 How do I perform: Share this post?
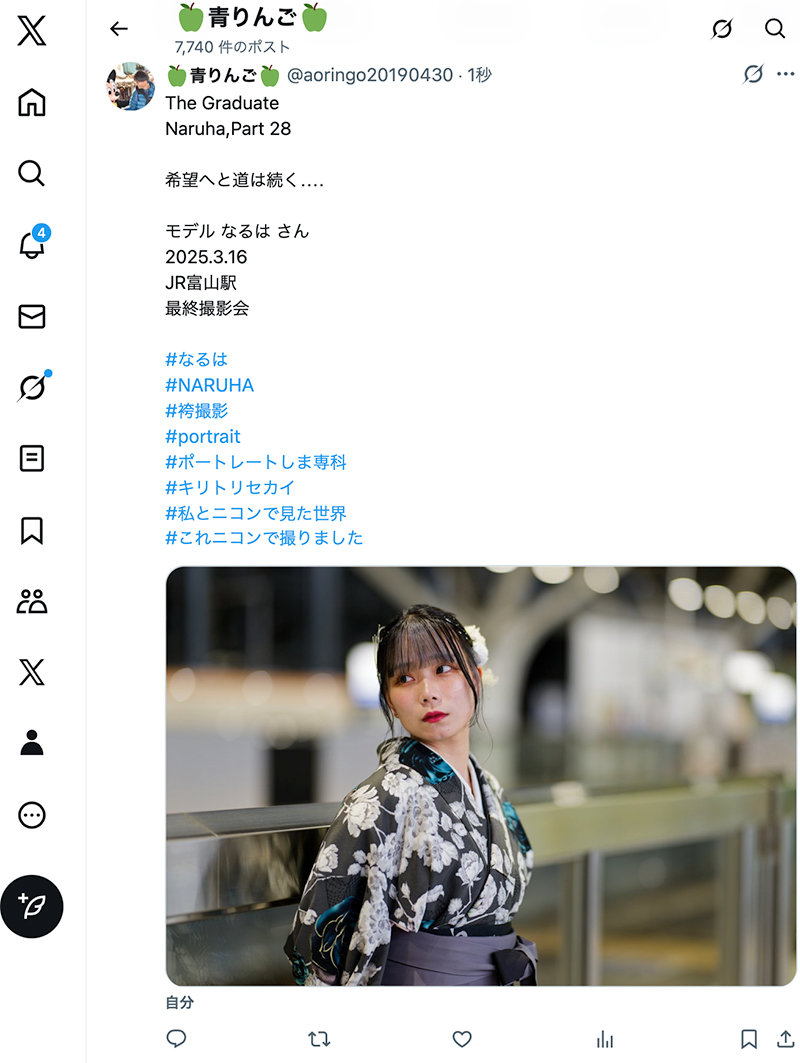pyautogui.click(x=785, y=1039)
